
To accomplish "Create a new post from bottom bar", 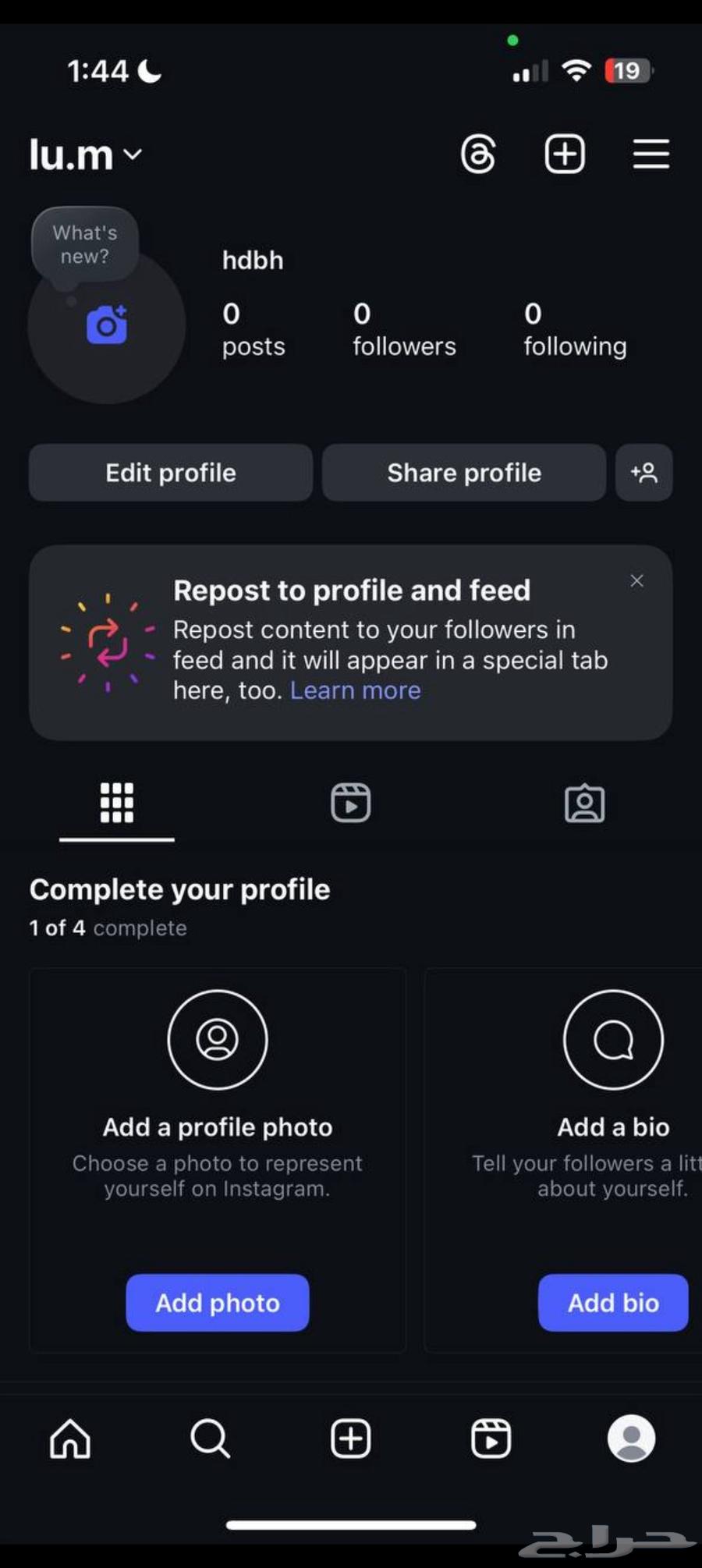I will [x=351, y=1438].
